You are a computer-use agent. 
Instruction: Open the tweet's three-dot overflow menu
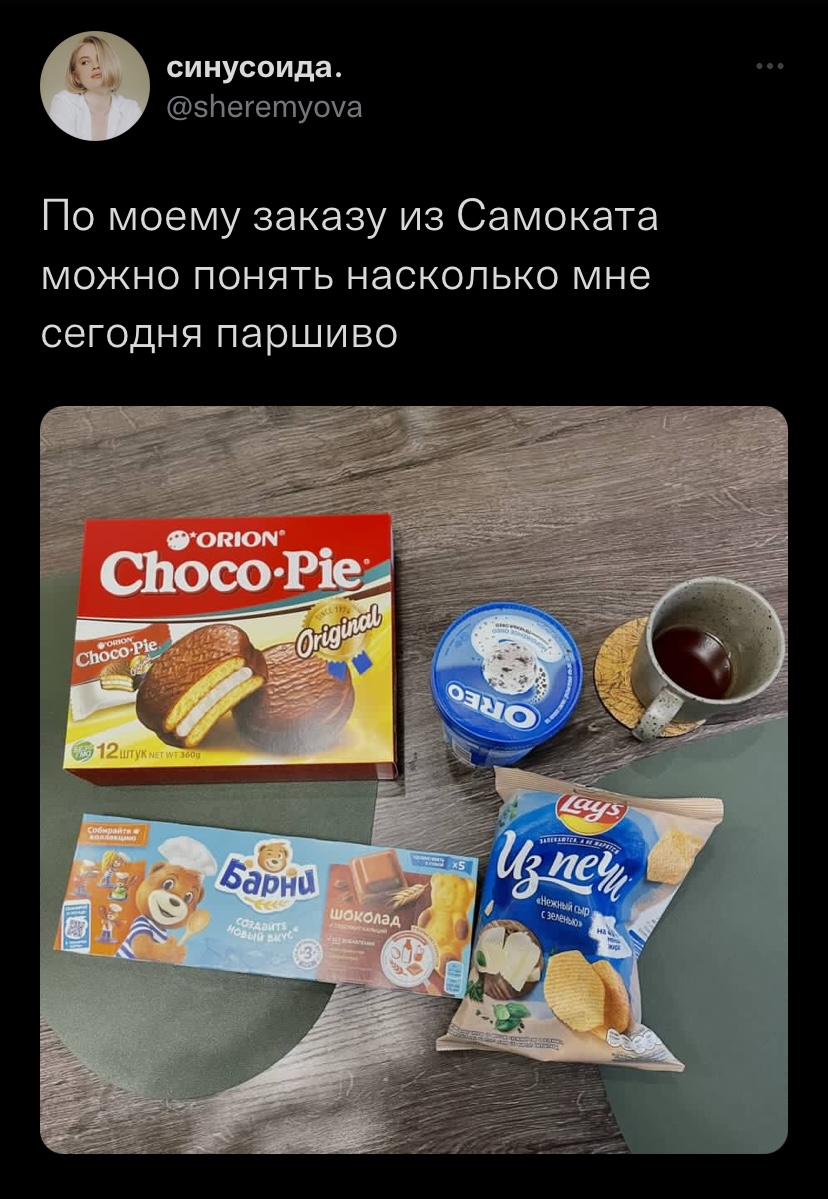pyautogui.click(x=769, y=67)
